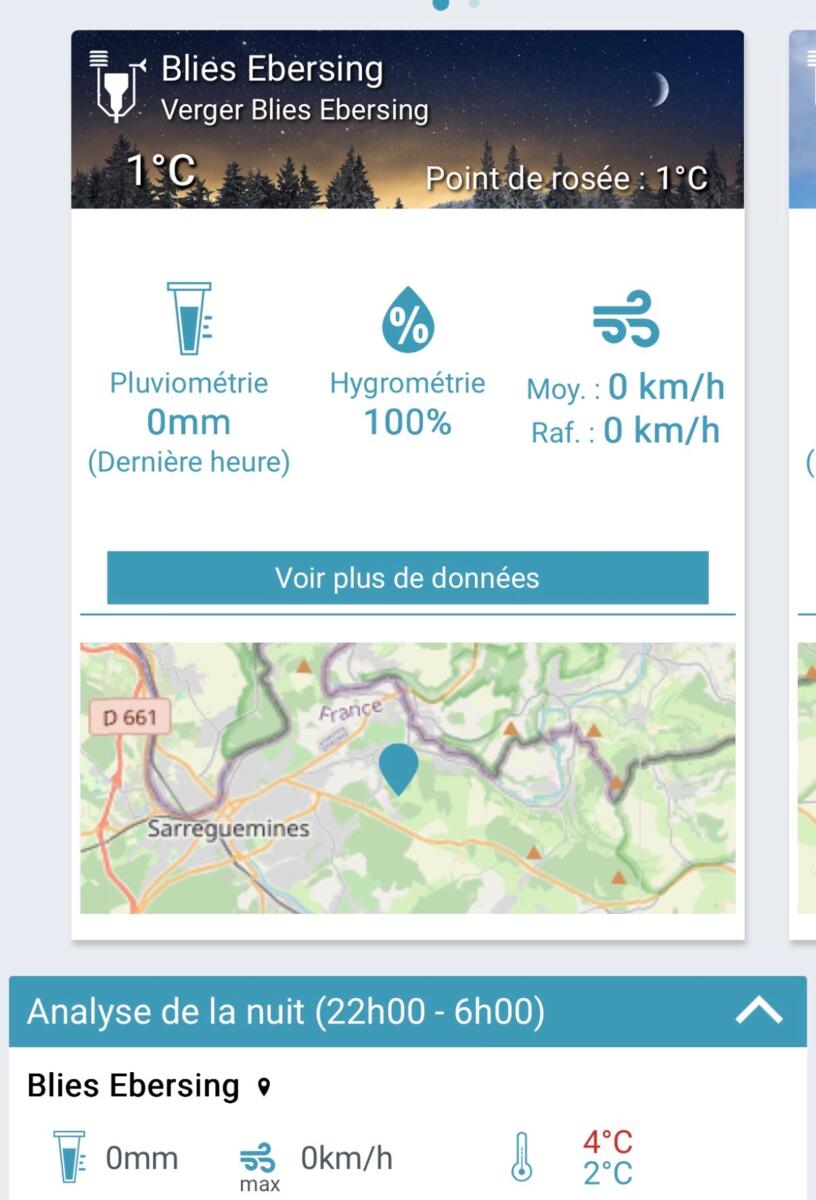Go to the second page indicator dot
Screen dimensions: 816x1200
(x=474, y=4)
